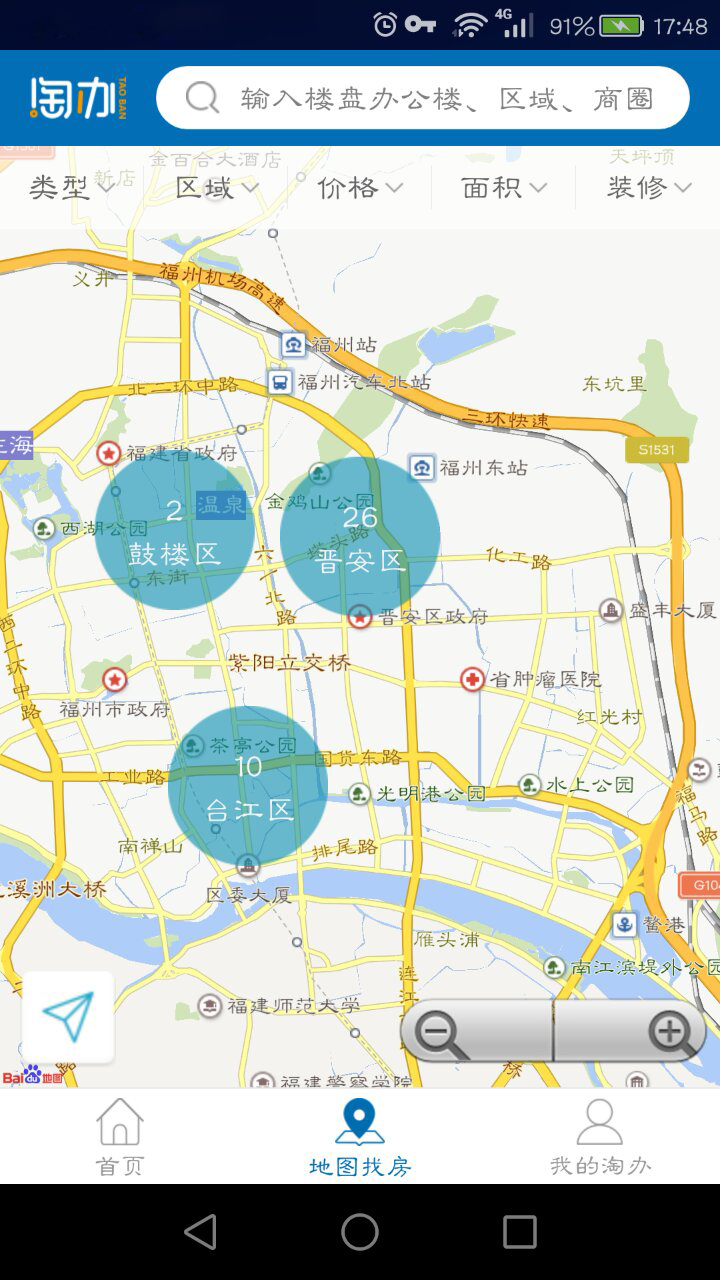This screenshot has height=1280, width=720.
Task: Tap the system back button
Action: 200,1232
